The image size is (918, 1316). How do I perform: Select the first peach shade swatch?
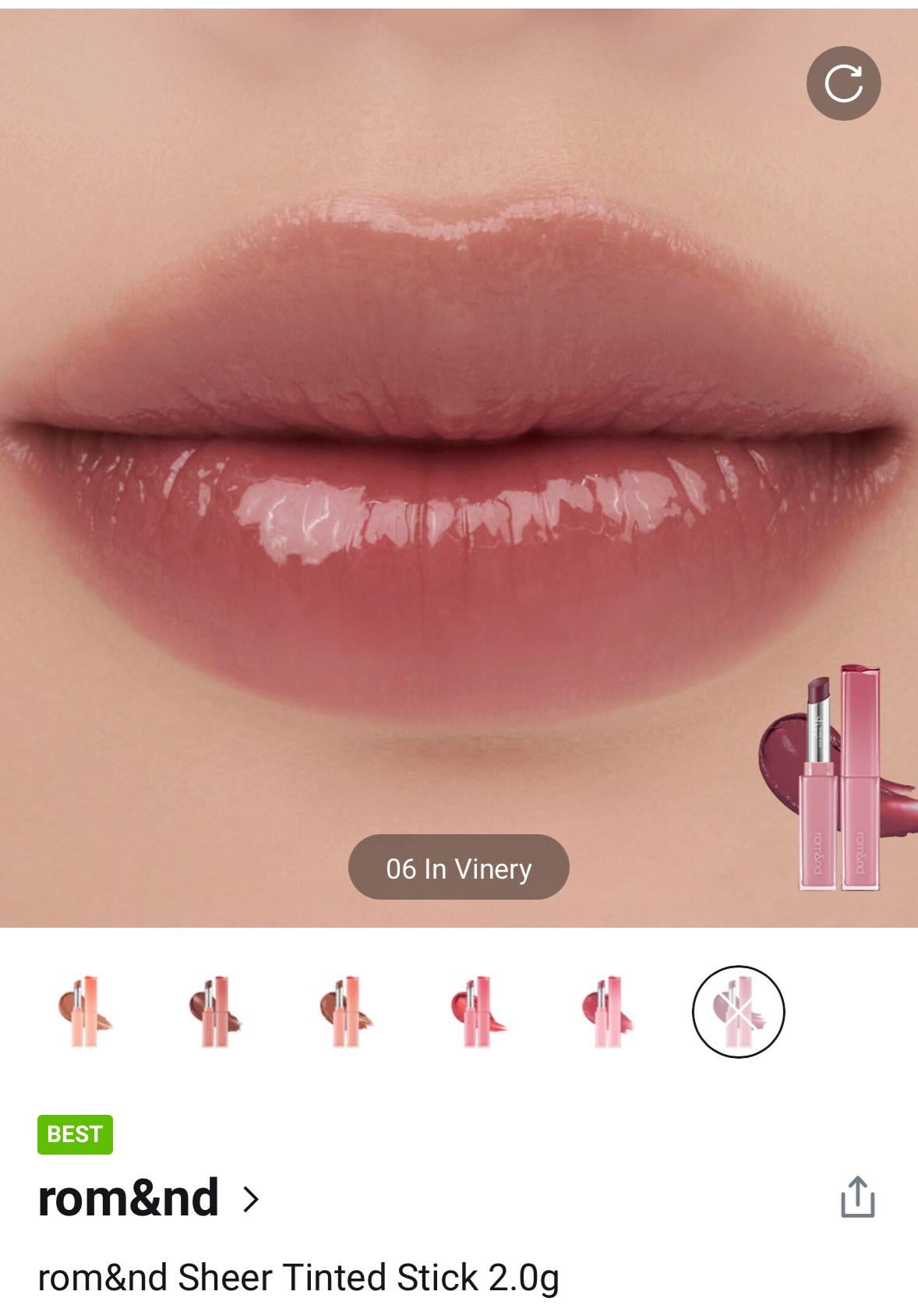85,1011
